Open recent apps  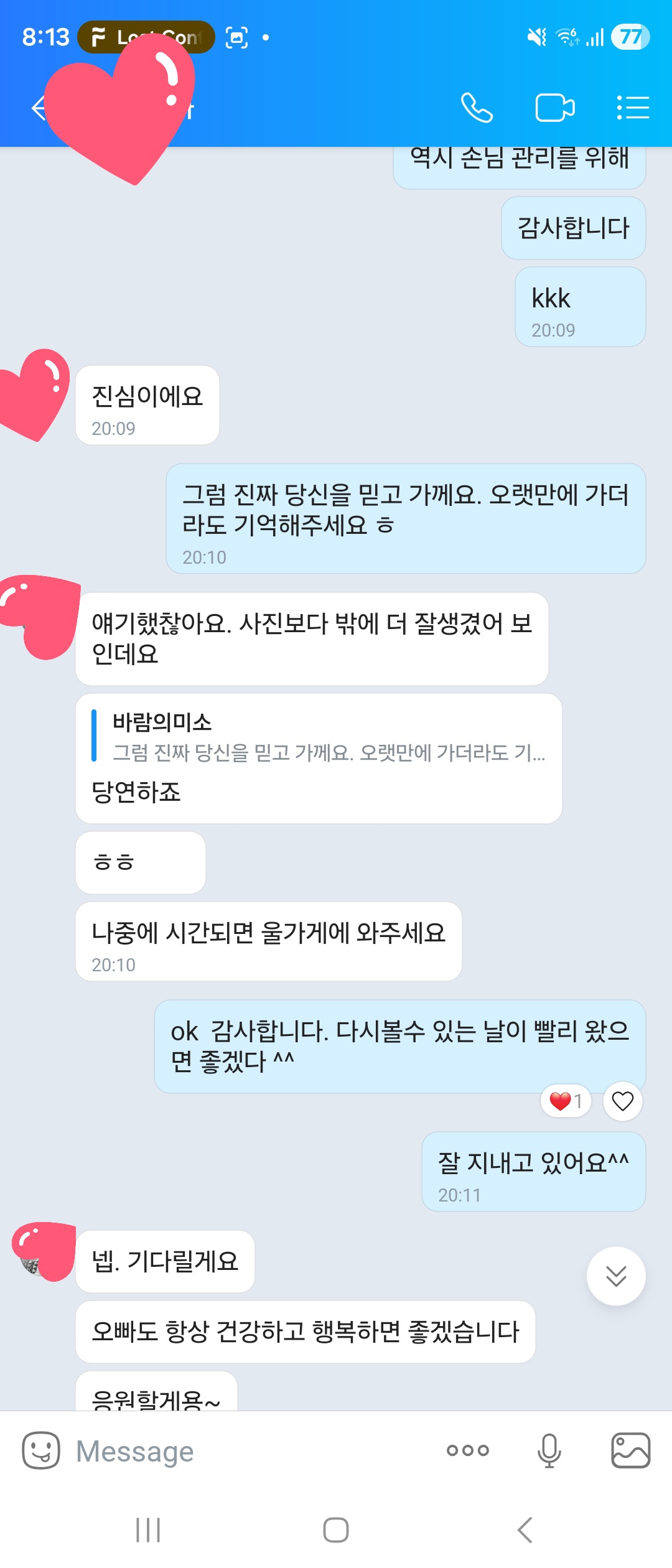(x=148, y=1530)
